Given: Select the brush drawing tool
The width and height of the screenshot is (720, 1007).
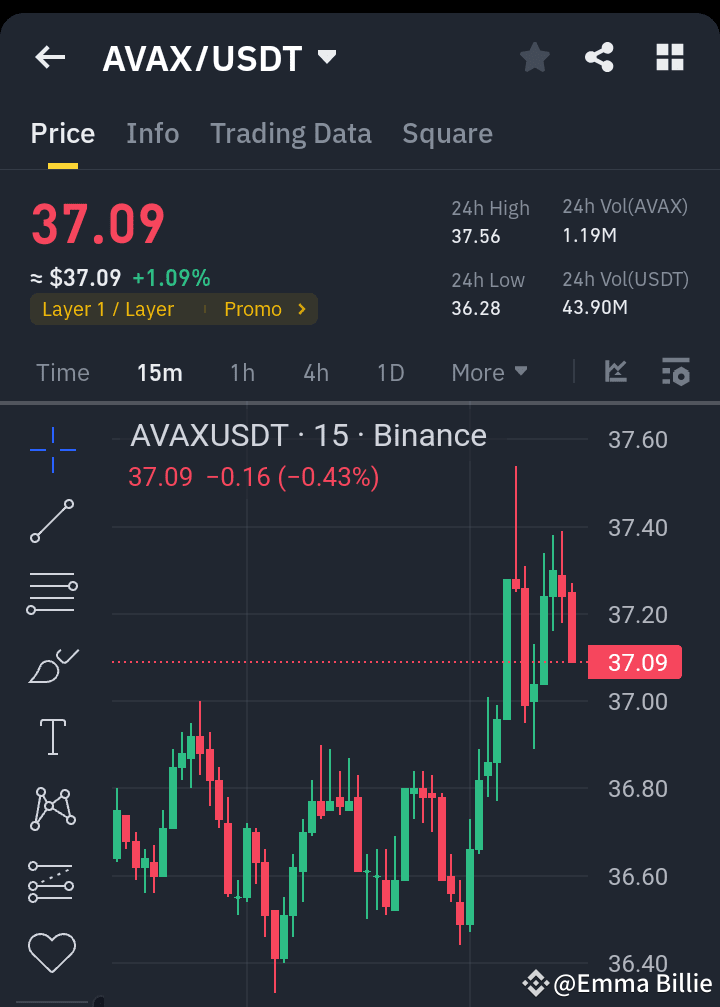Looking at the screenshot, I should pos(50,664).
